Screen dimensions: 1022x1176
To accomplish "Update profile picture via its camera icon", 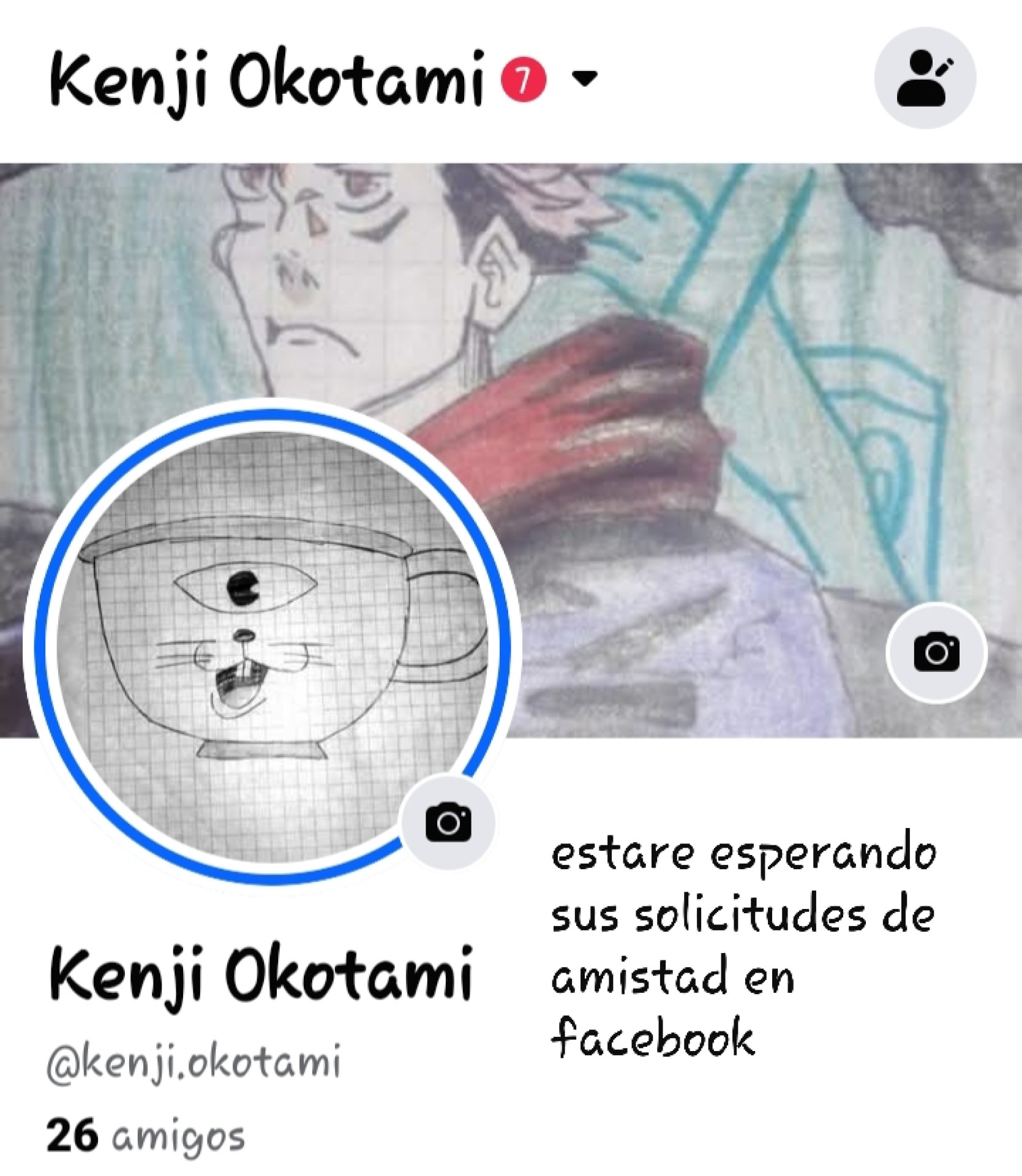I will (448, 822).
